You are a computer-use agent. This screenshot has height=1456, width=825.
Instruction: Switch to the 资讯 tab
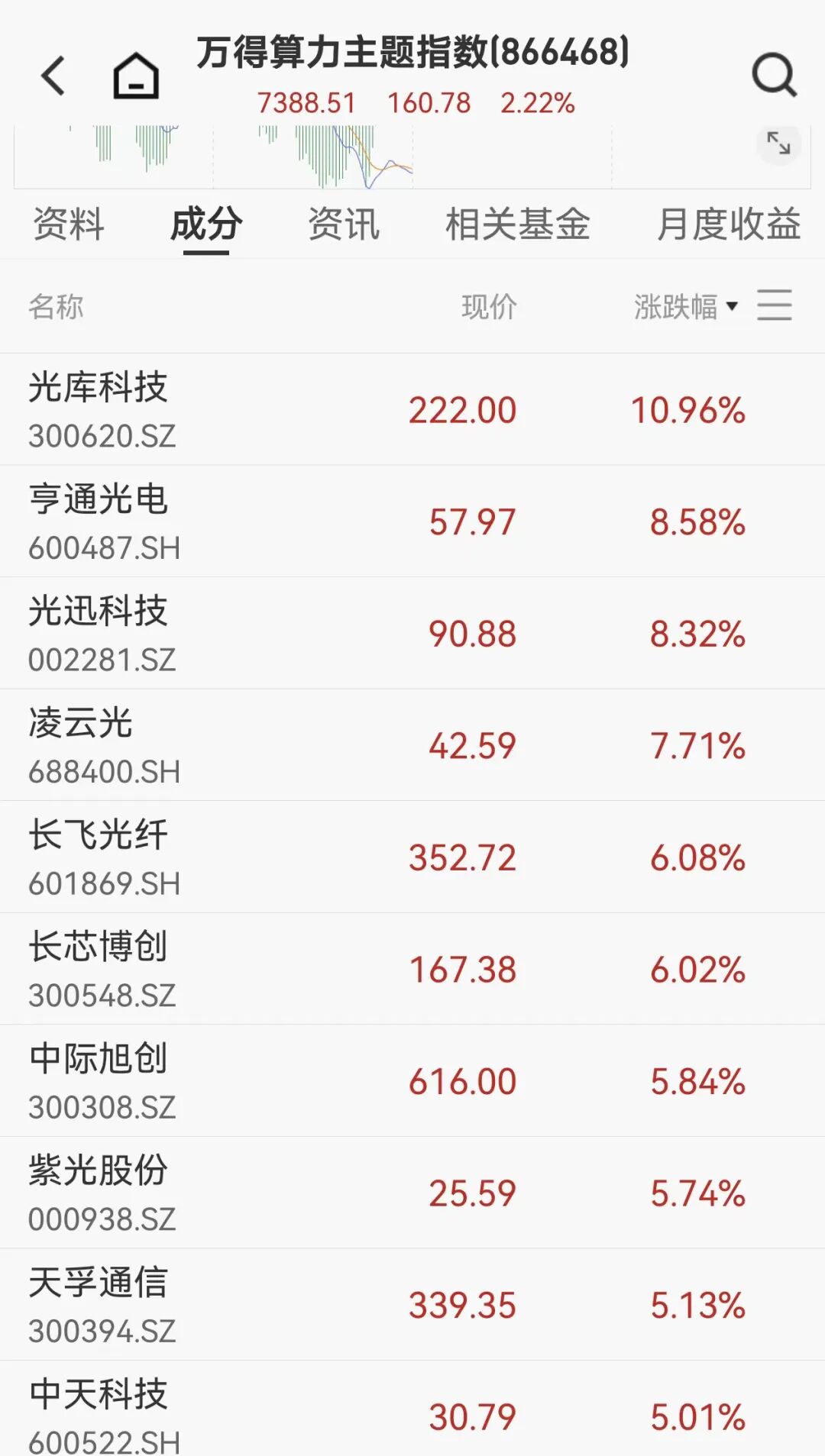344,224
